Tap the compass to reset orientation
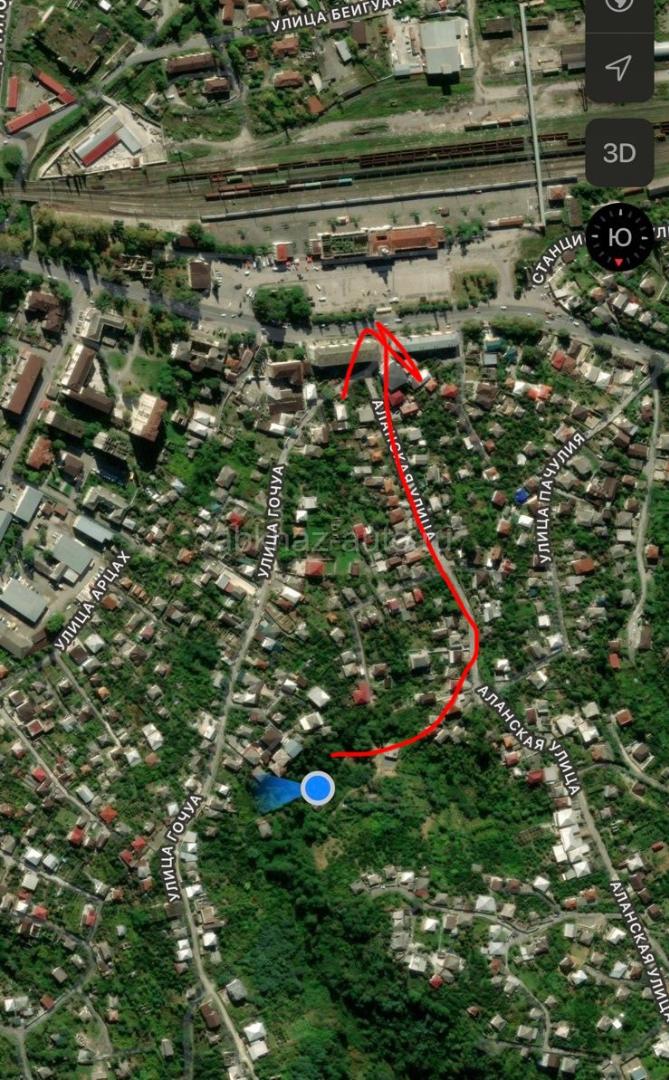669x1080 pixels. [619, 237]
